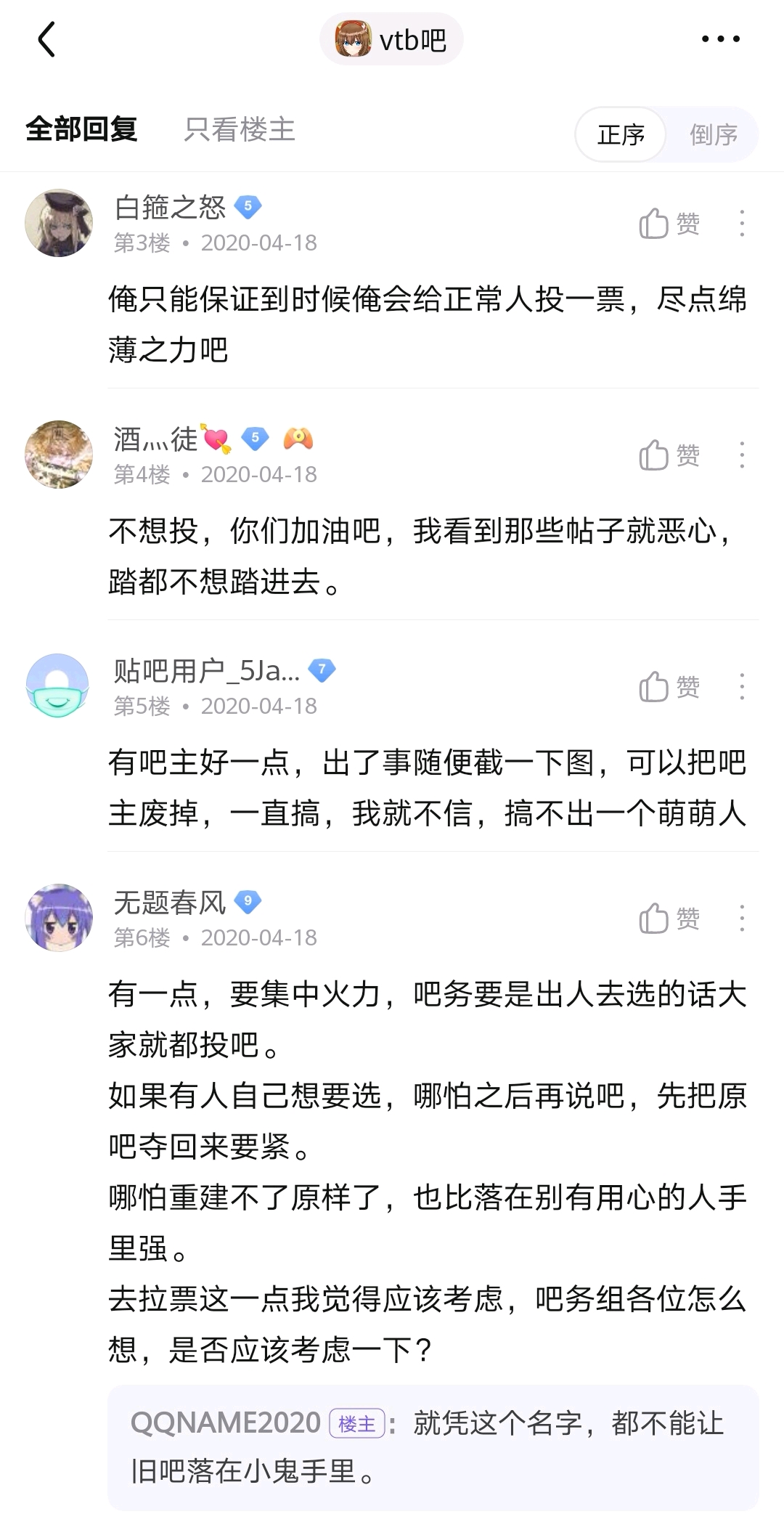Switch to the 只看楼主 tab
The width and height of the screenshot is (784, 1514).
pos(240,130)
